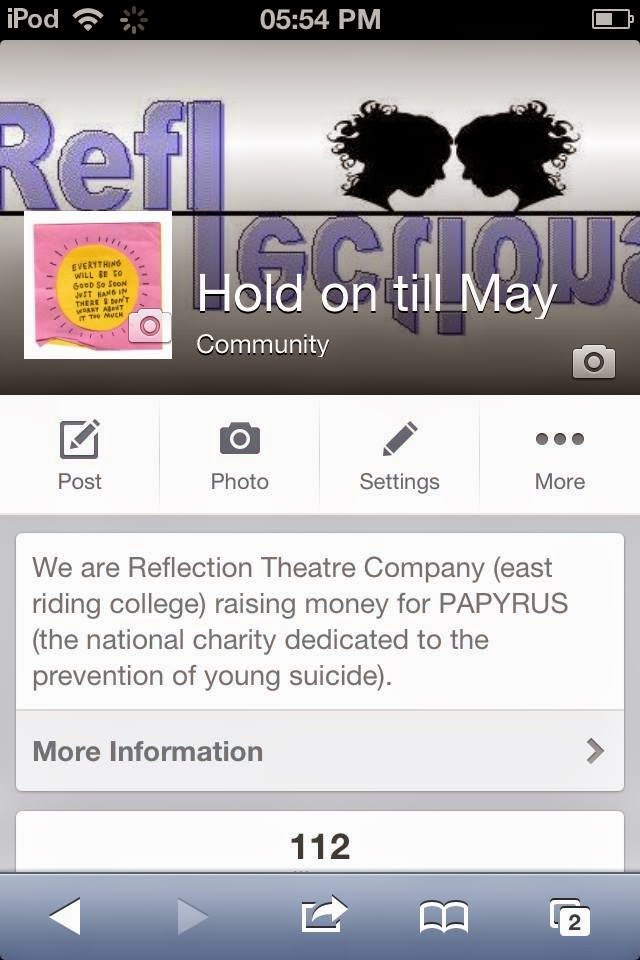640x960 pixels.
Task: Change the cover photo via camera icon
Action: tap(593, 361)
